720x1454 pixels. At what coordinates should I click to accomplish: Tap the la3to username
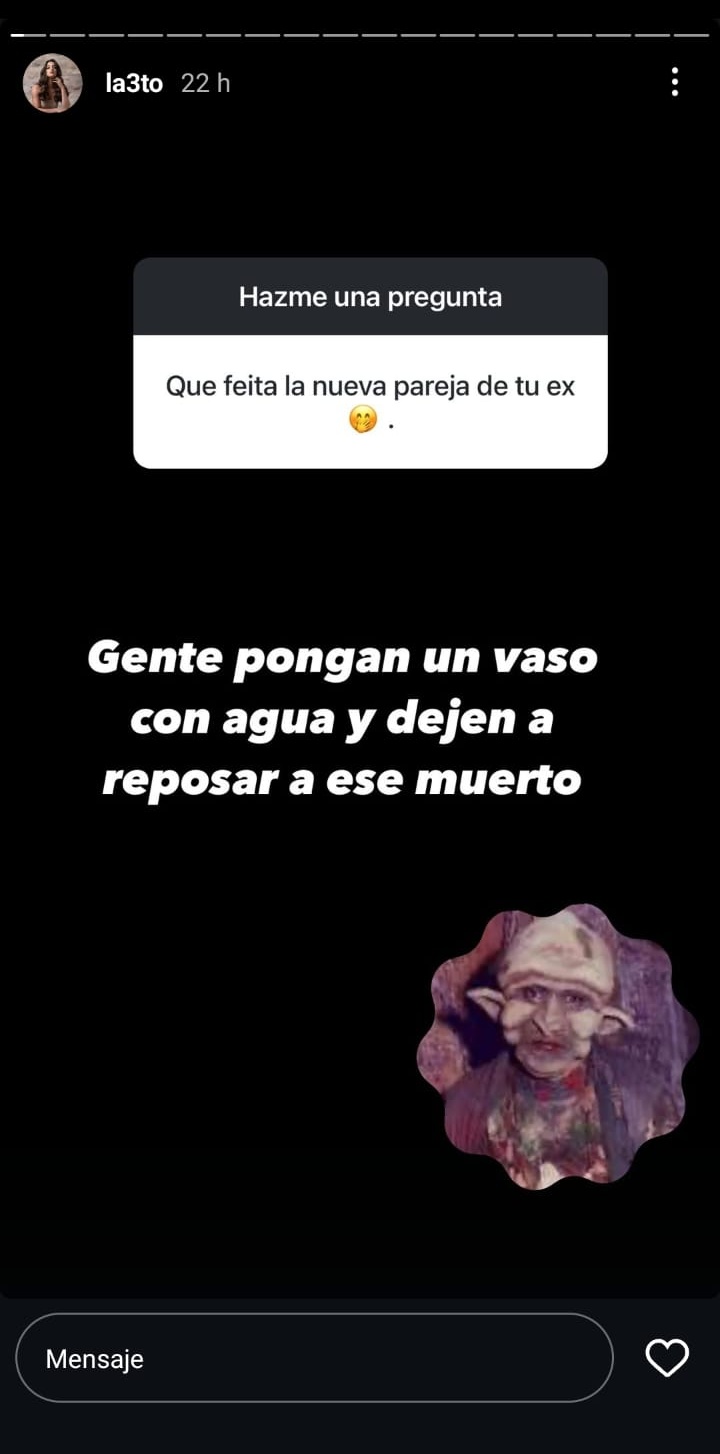pyautogui.click(x=134, y=83)
